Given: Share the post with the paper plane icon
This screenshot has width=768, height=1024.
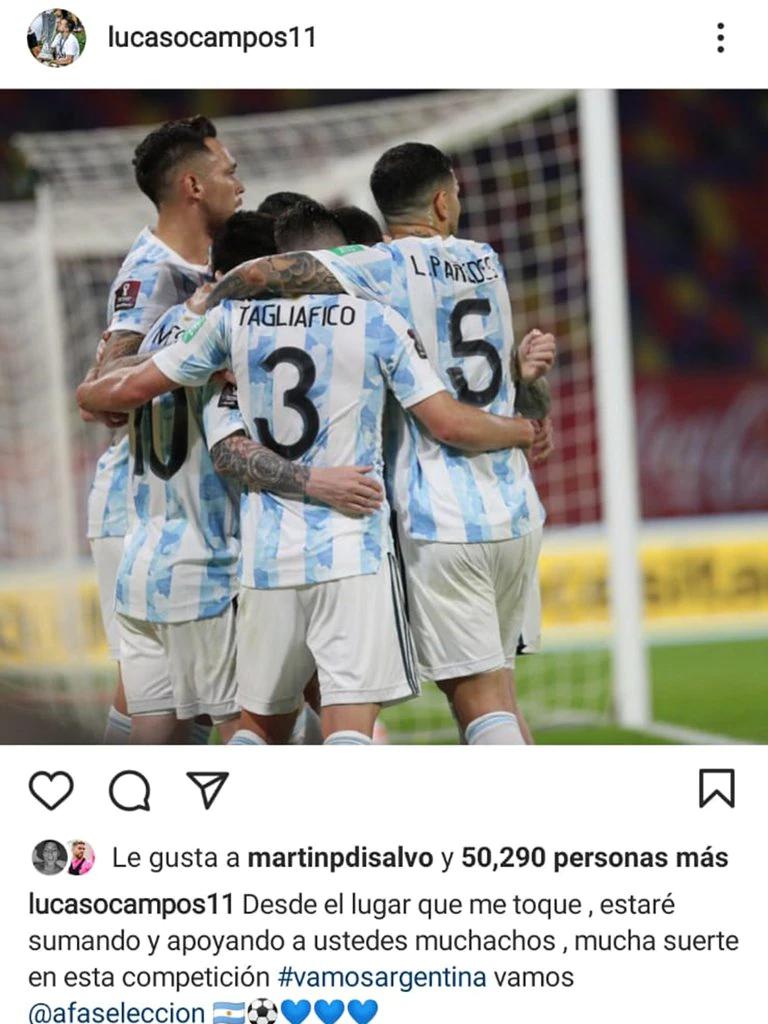Looking at the screenshot, I should [208, 790].
